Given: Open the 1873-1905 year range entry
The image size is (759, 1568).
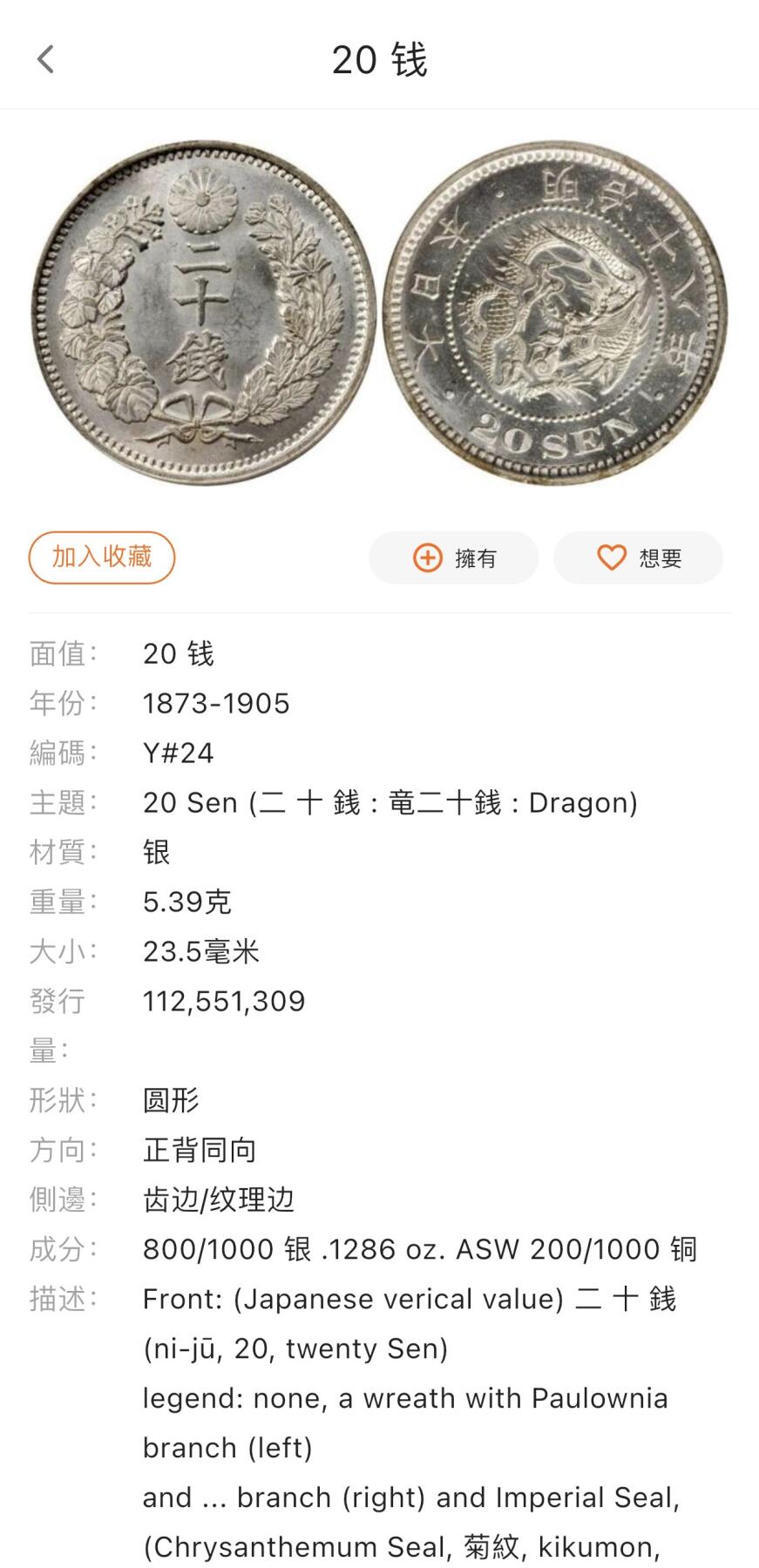Looking at the screenshot, I should [217, 704].
